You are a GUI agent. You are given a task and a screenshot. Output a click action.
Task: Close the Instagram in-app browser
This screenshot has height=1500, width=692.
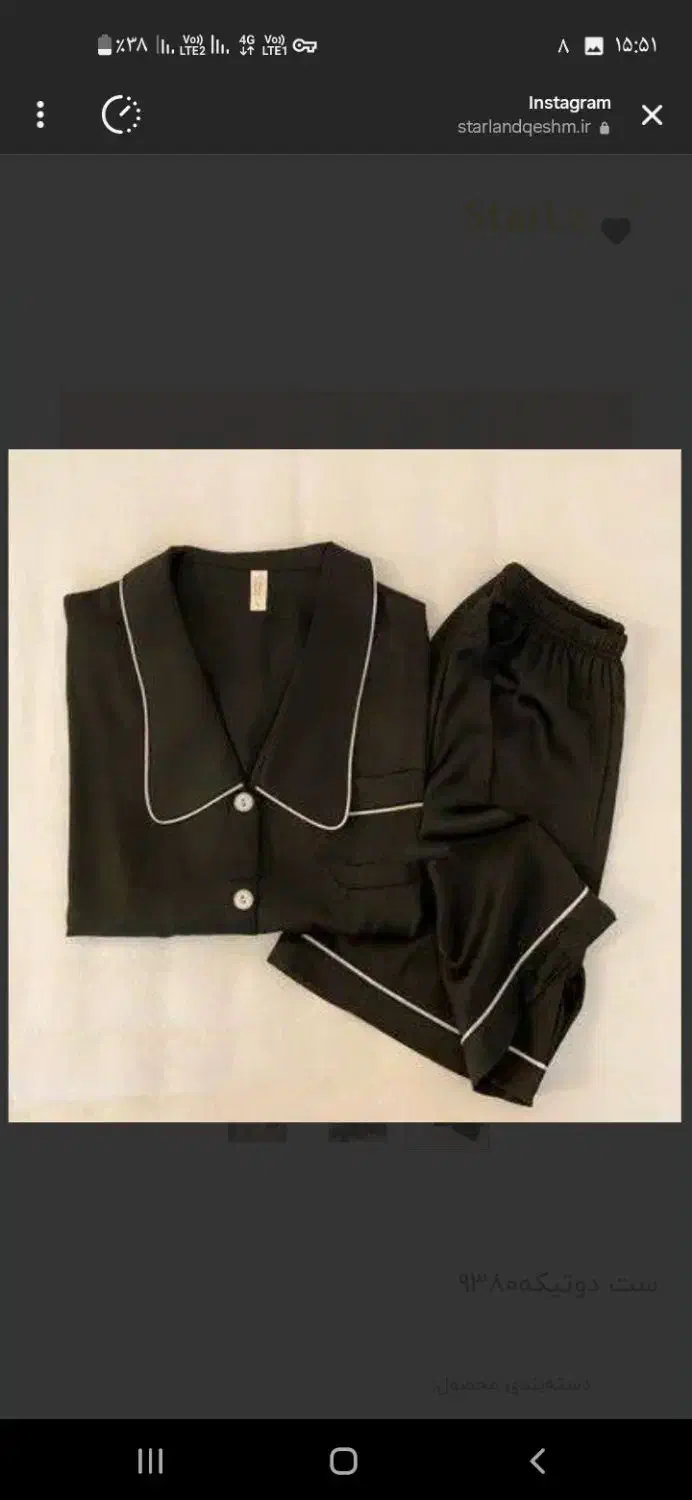tap(652, 116)
